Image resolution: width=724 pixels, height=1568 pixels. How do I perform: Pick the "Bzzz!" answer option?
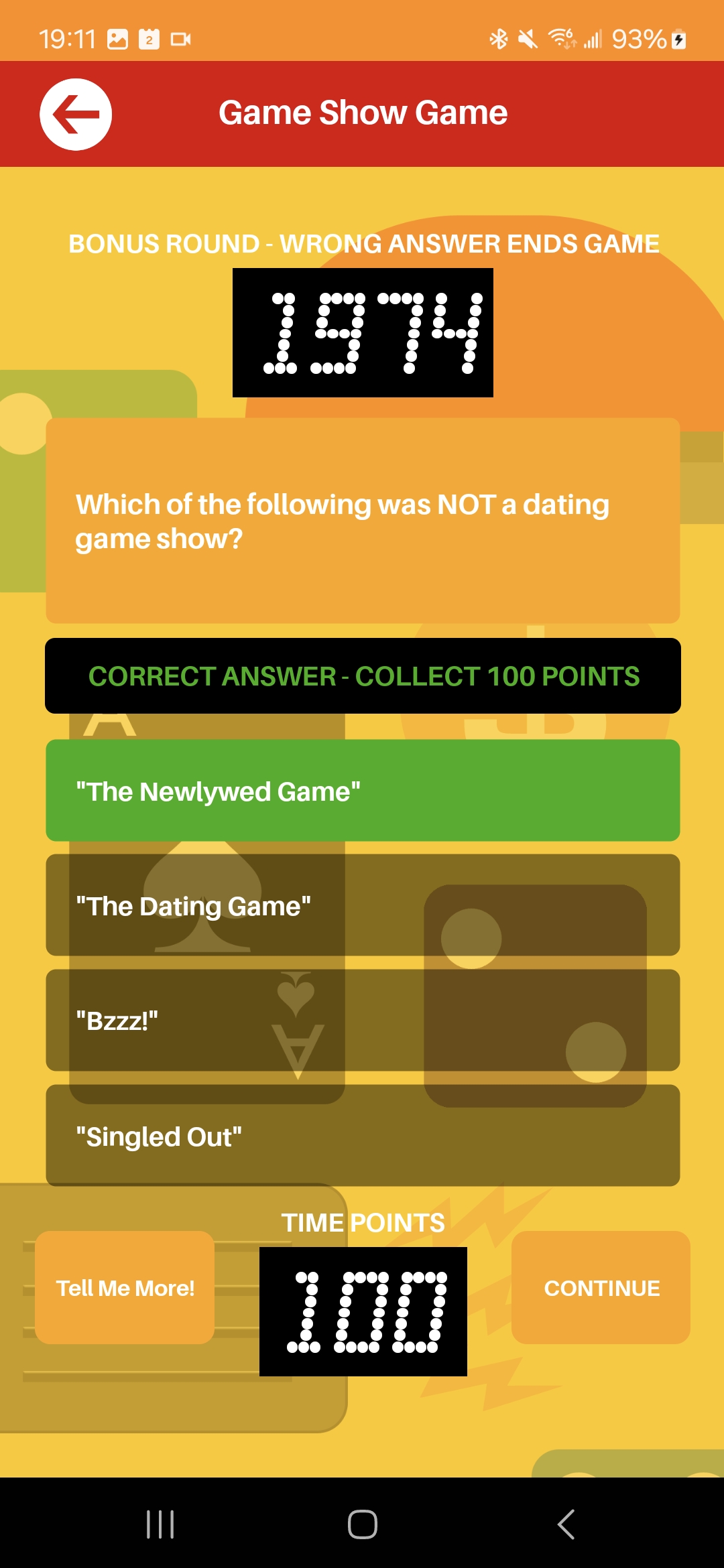[363, 1021]
